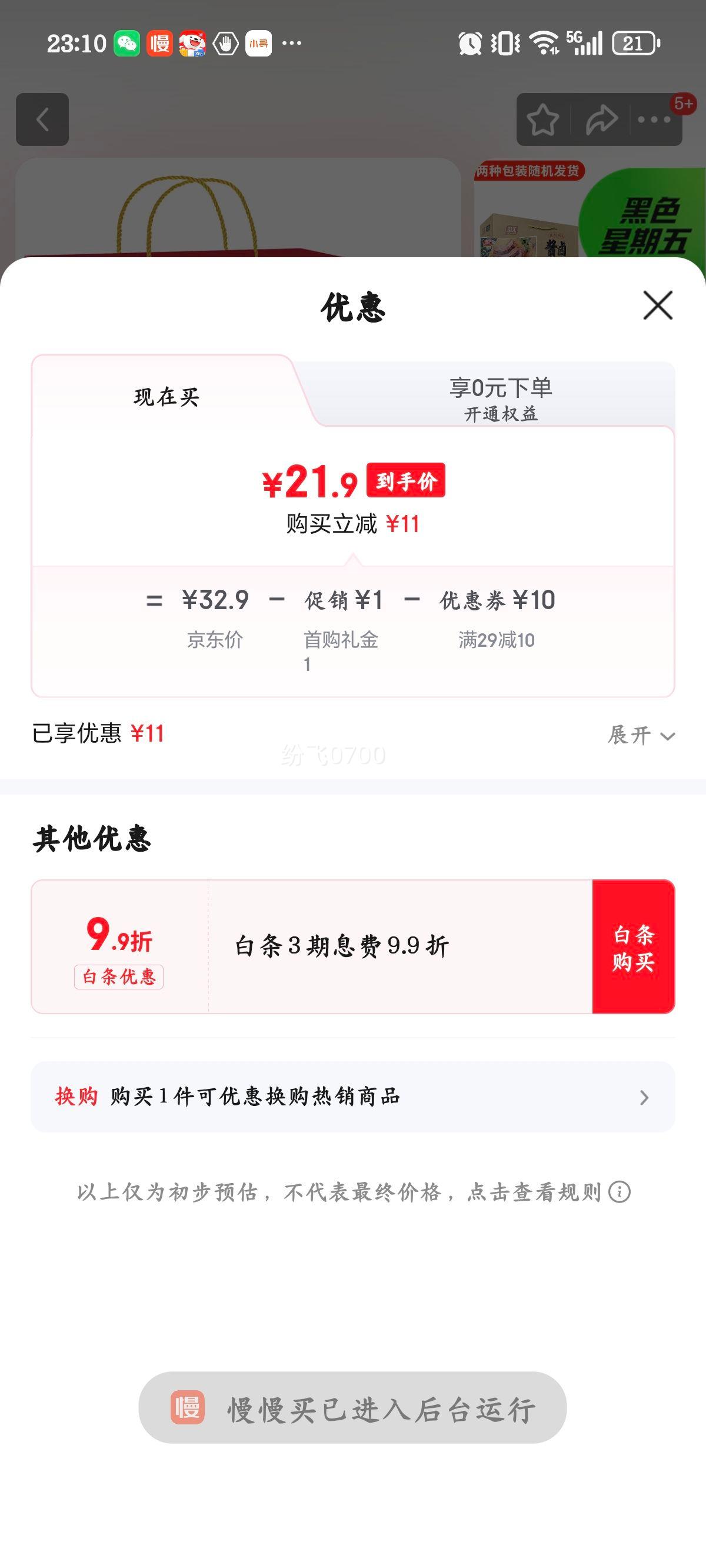Close the 优惠 popup with the X
The image size is (706, 1568).
pyautogui.click(x=657, y=306)
